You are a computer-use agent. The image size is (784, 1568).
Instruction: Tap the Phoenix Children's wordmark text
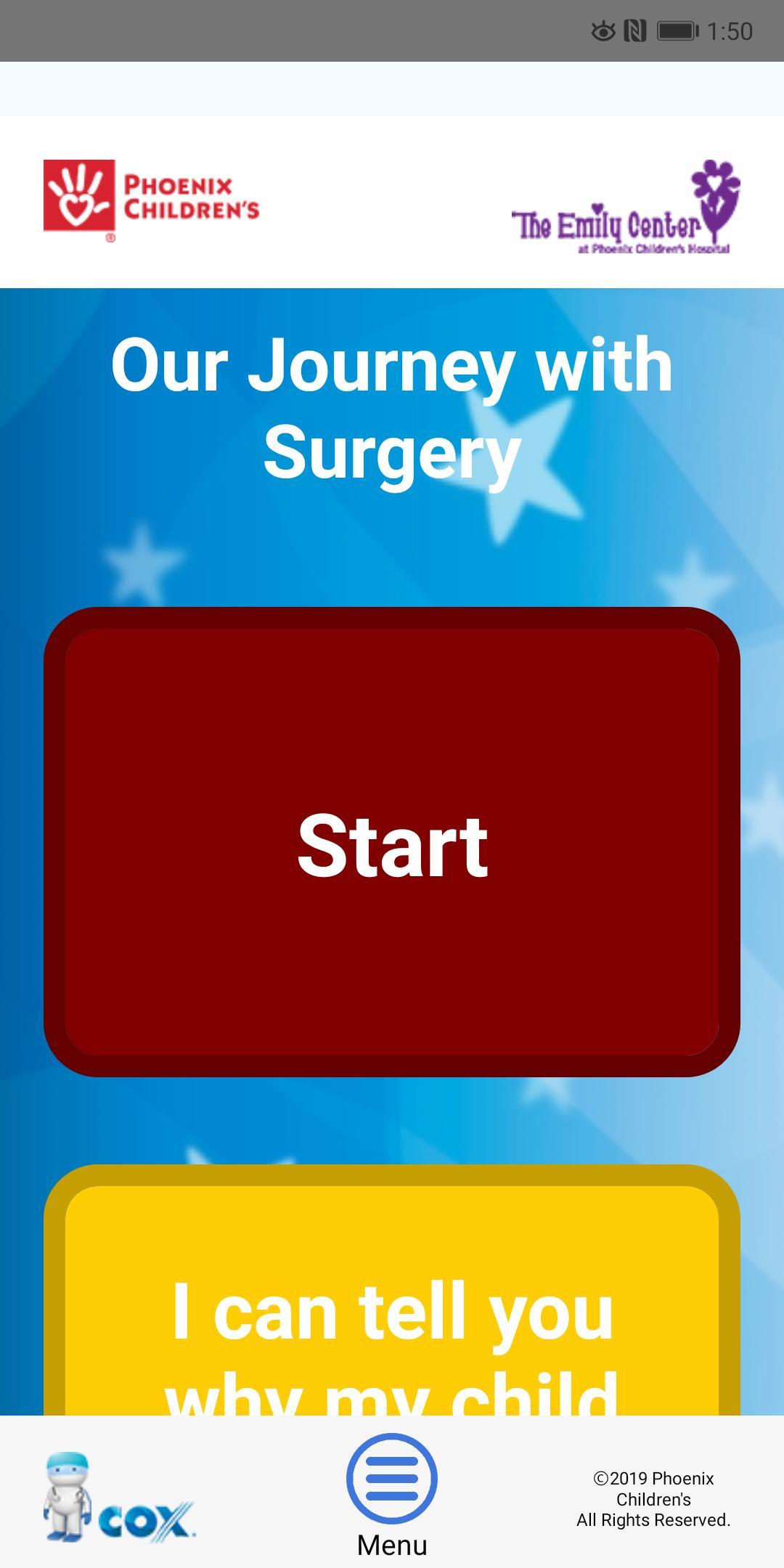pos(192,197)
